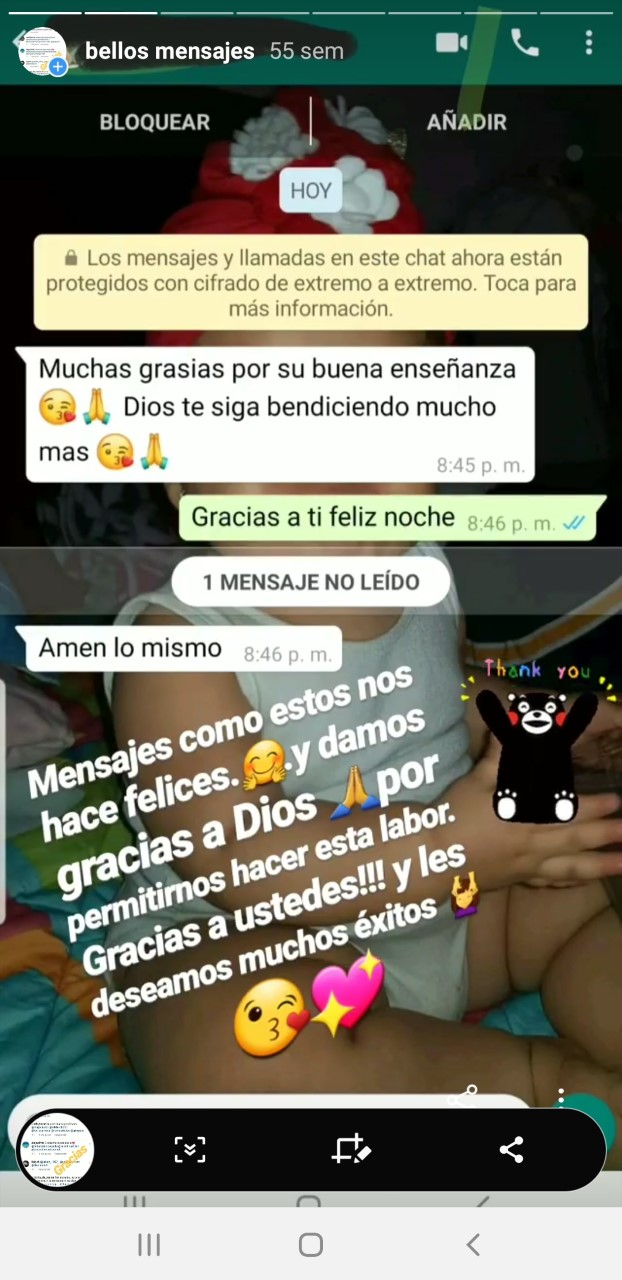The height and width of the screenshot is (1280, 622).
Task: Start scroll capture from screenshot toolbar
Action: [190, 1150]
